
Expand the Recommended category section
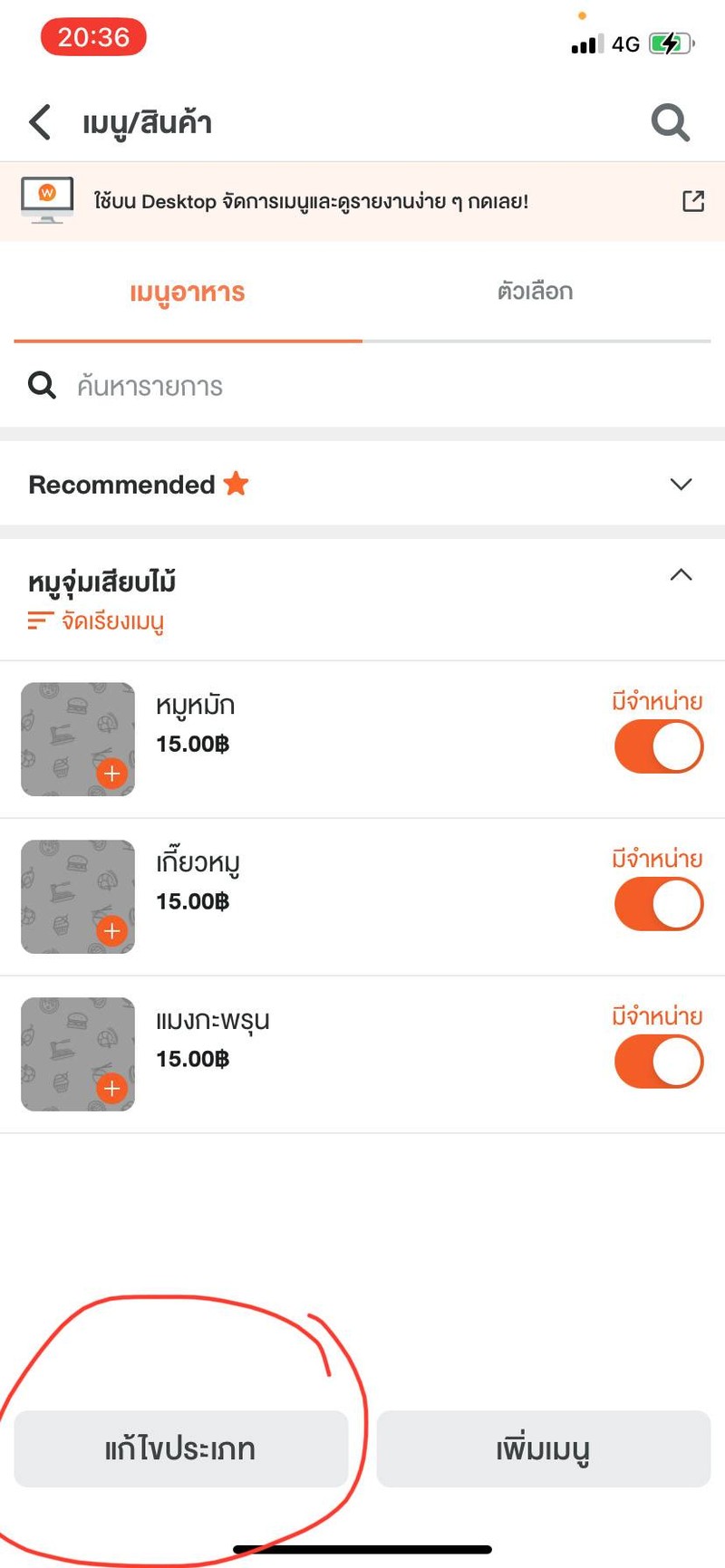coord(681,485)
